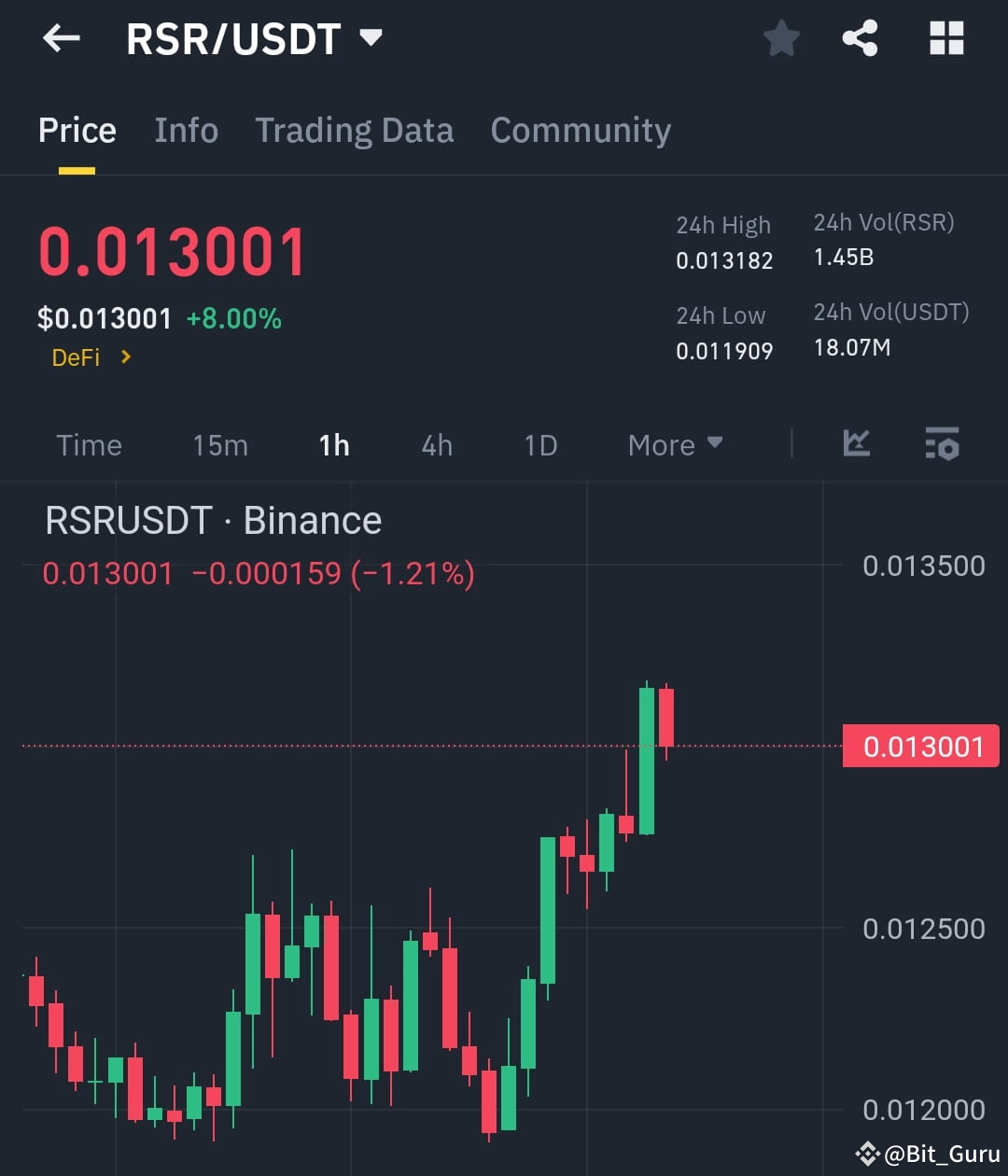The width and height of the screenshot is (1008, 1176).
Task: Open the share options icon
Action: click(860, 38)
